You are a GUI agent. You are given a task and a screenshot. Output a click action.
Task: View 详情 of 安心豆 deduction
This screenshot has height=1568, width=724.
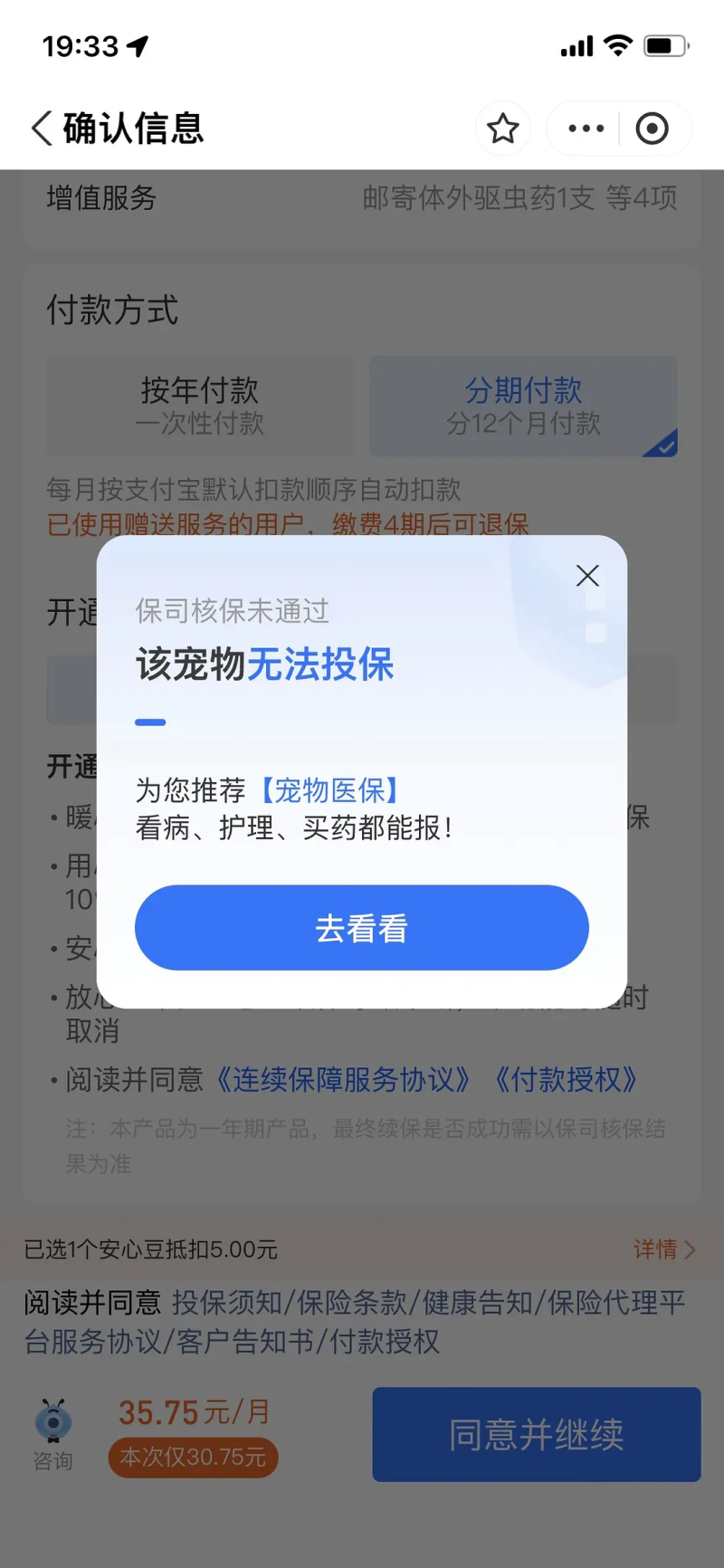tap(663, 1249)
